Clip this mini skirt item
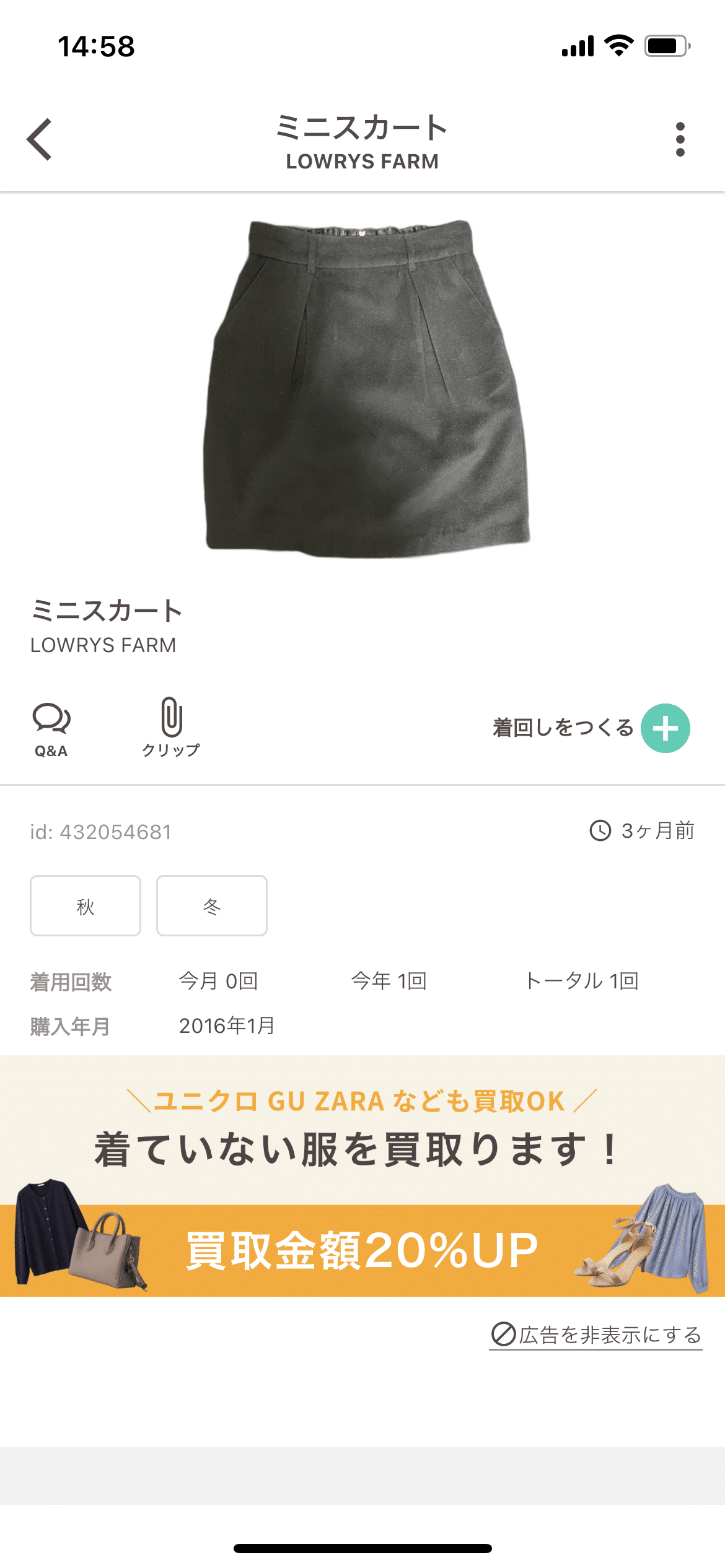The width and height of the screenshot is (725, 1568). point(171,729)
